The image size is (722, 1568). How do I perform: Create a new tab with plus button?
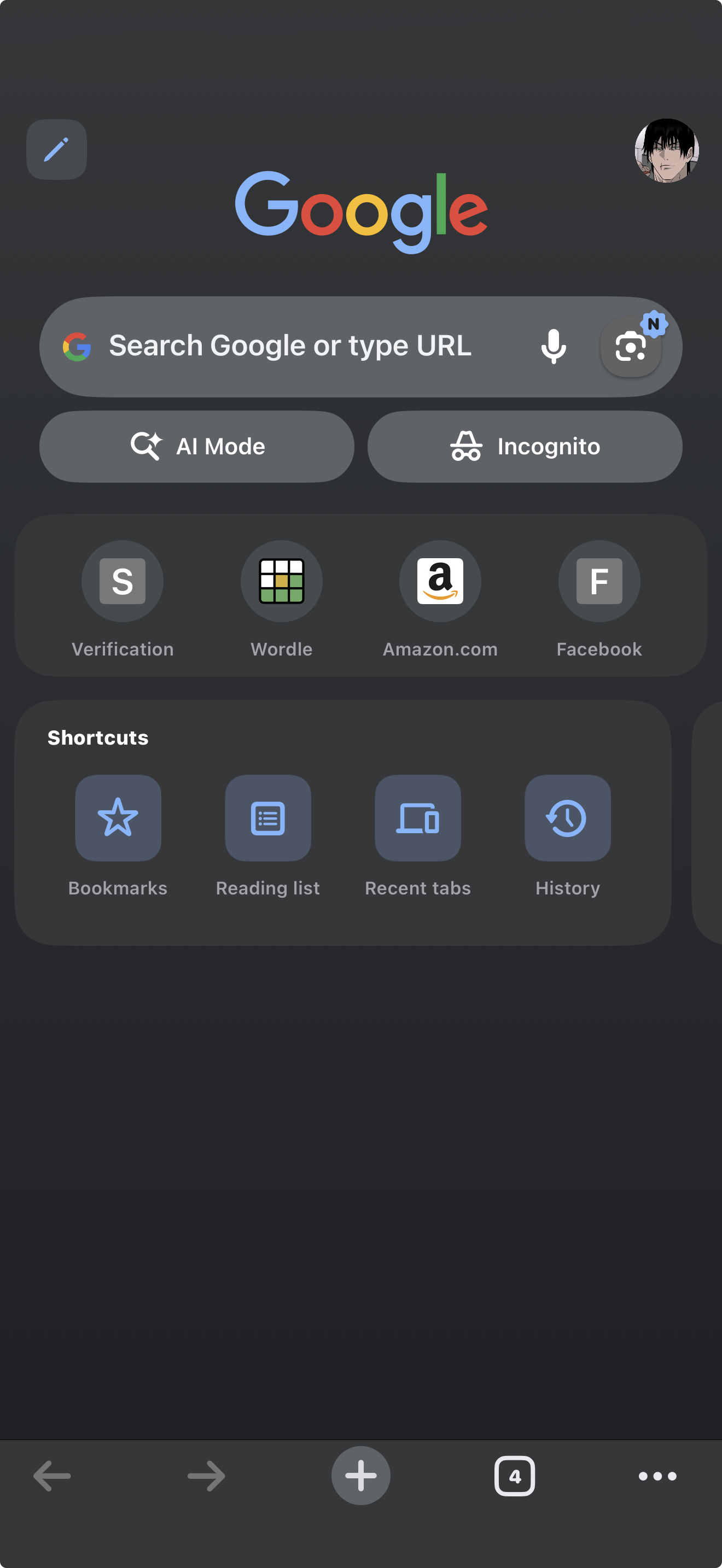pos(361,1476)
